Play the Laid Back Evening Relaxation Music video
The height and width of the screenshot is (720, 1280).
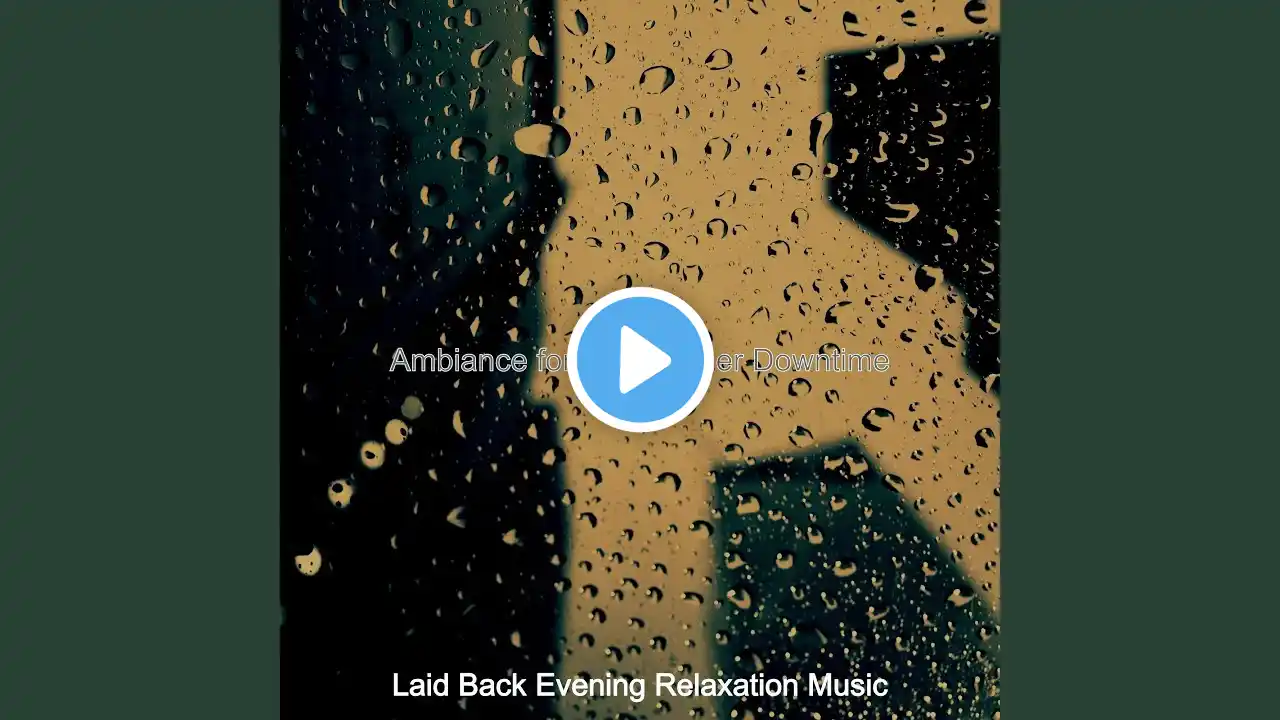coord(640,360)
